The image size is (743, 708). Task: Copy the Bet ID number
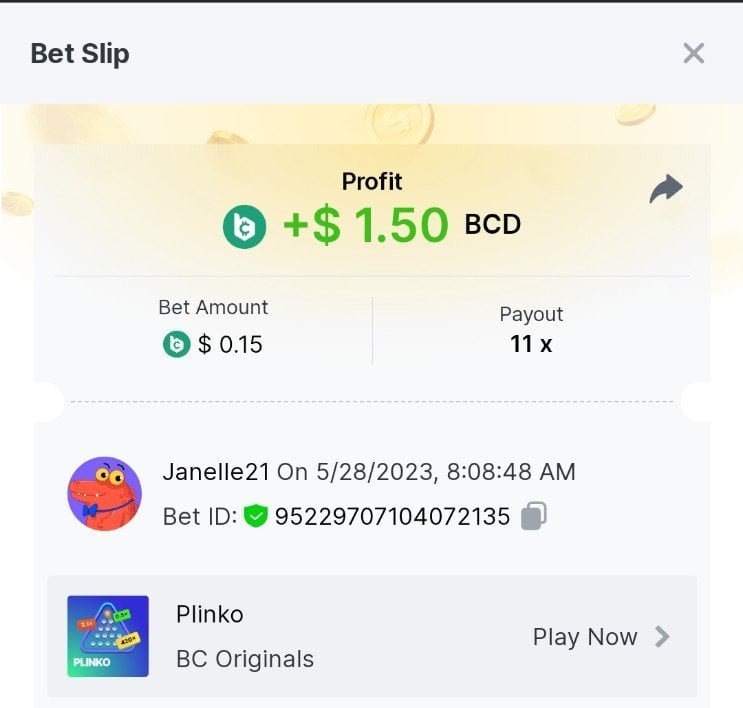point(534,516)
